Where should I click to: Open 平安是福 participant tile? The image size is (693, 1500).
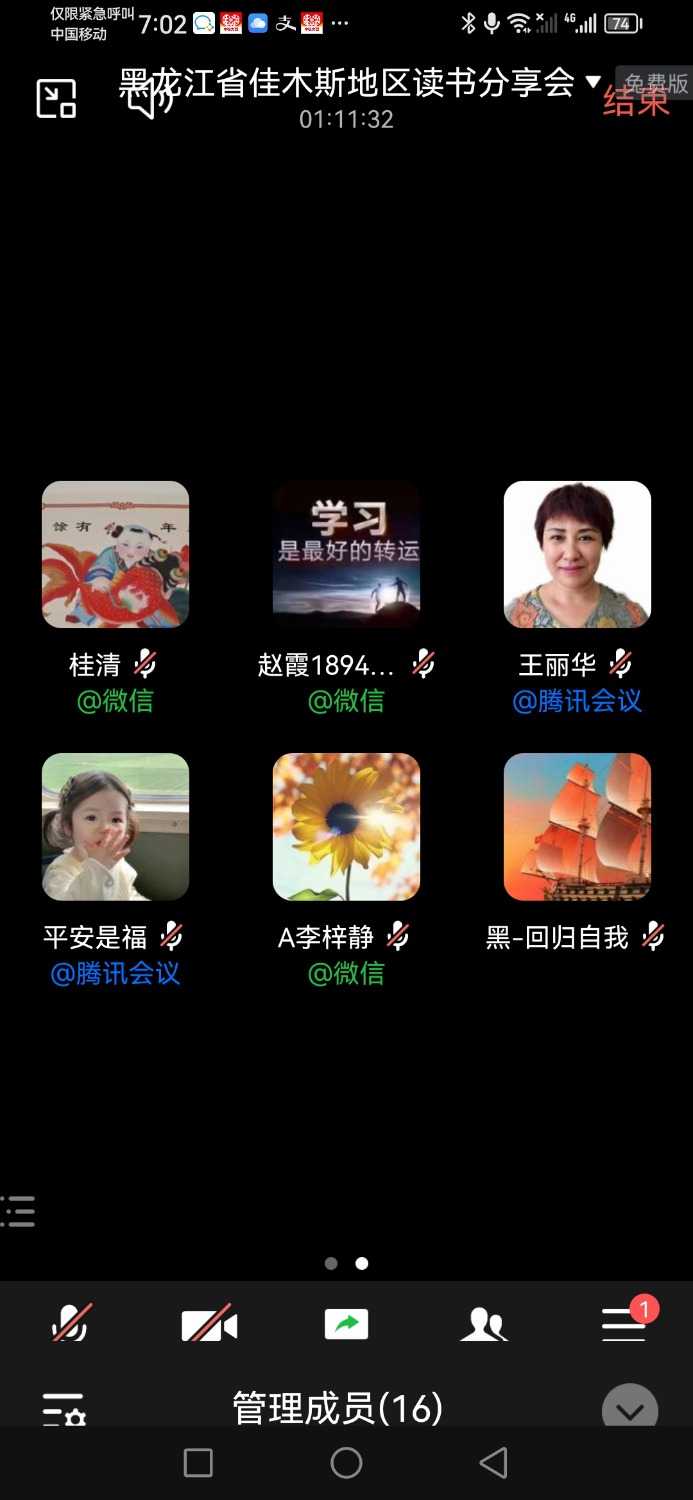coord(115,827)
